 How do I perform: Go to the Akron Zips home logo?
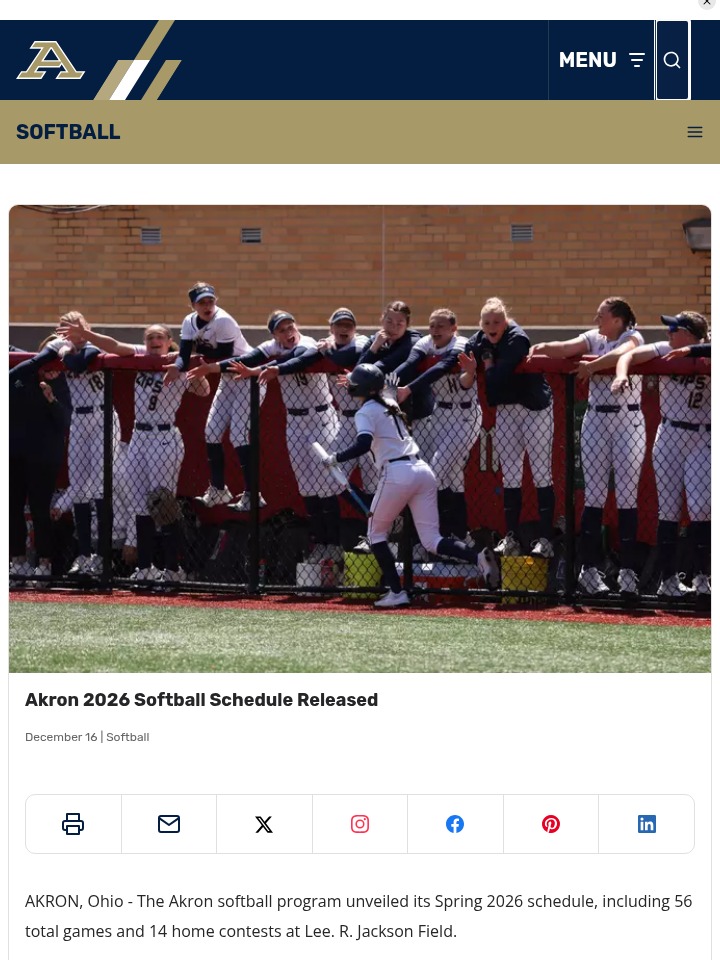(x=51, y=60)
